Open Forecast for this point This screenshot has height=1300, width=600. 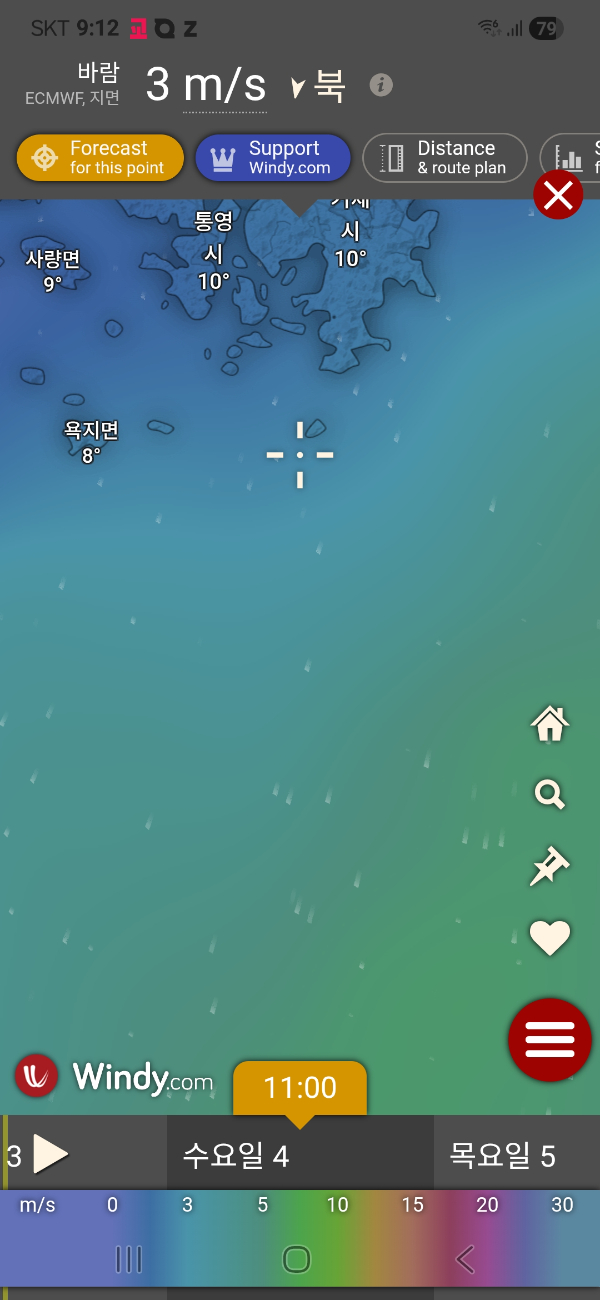pyautogui.click(x=100, y=158)
